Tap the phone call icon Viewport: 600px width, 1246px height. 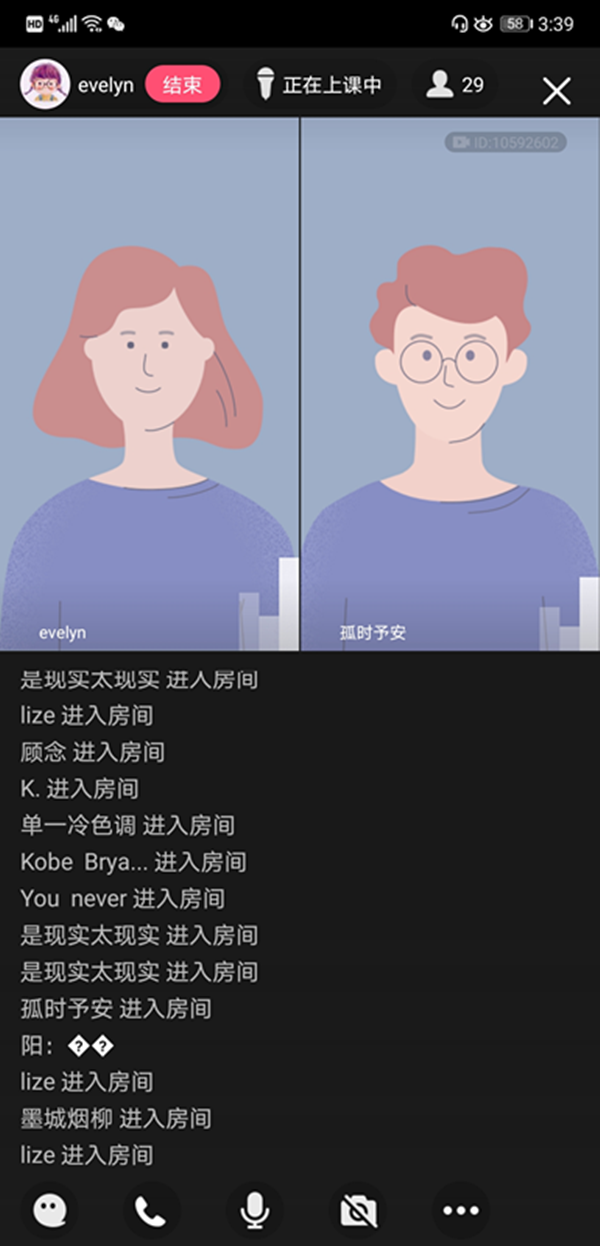tap(151, 1211)
